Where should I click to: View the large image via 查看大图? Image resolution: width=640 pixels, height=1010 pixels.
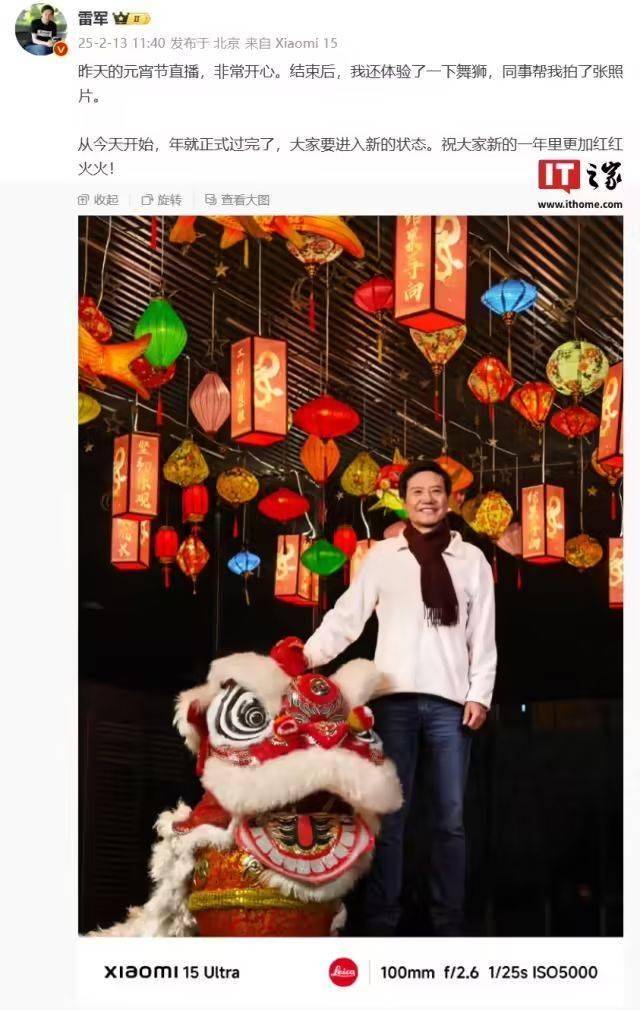point(238,200)
